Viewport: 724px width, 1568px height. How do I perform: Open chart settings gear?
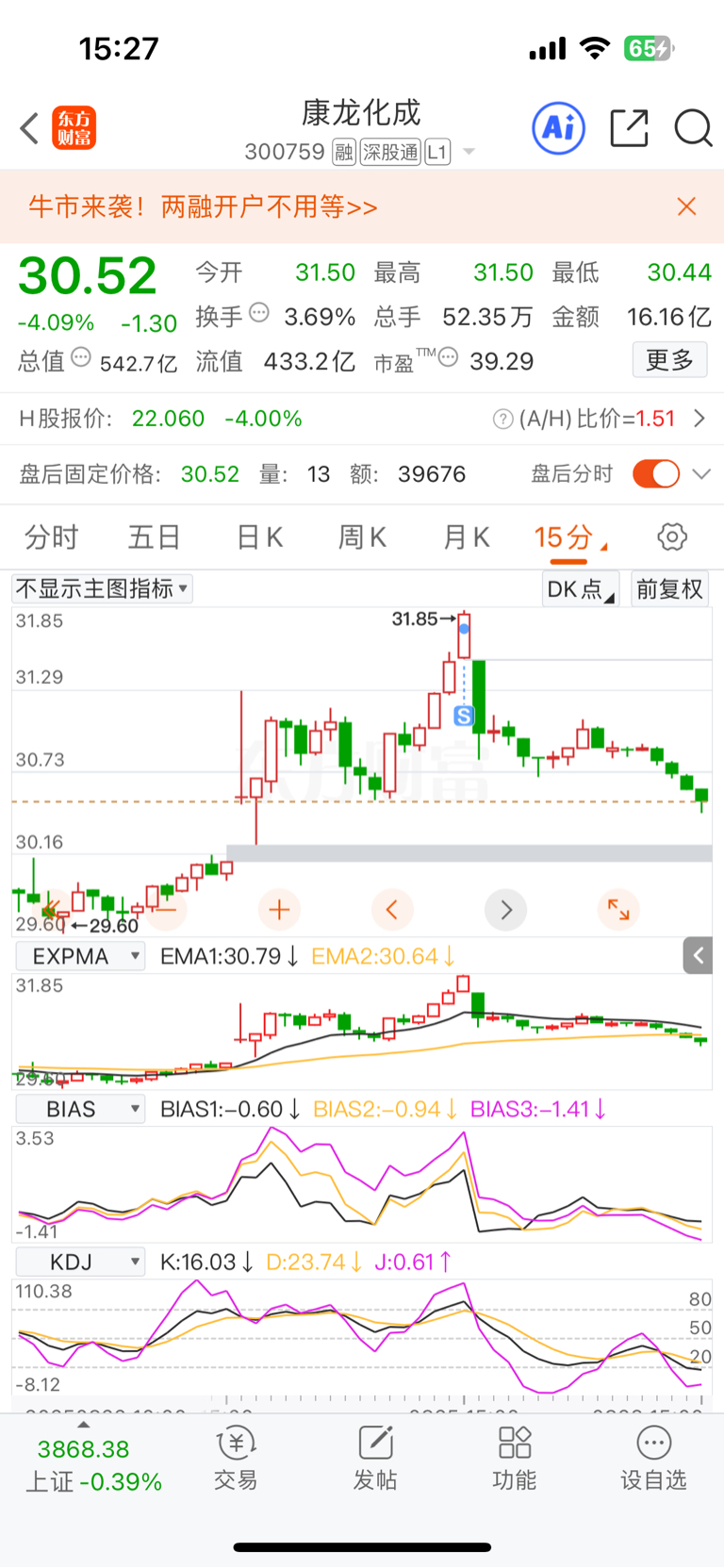pos(672,537)
